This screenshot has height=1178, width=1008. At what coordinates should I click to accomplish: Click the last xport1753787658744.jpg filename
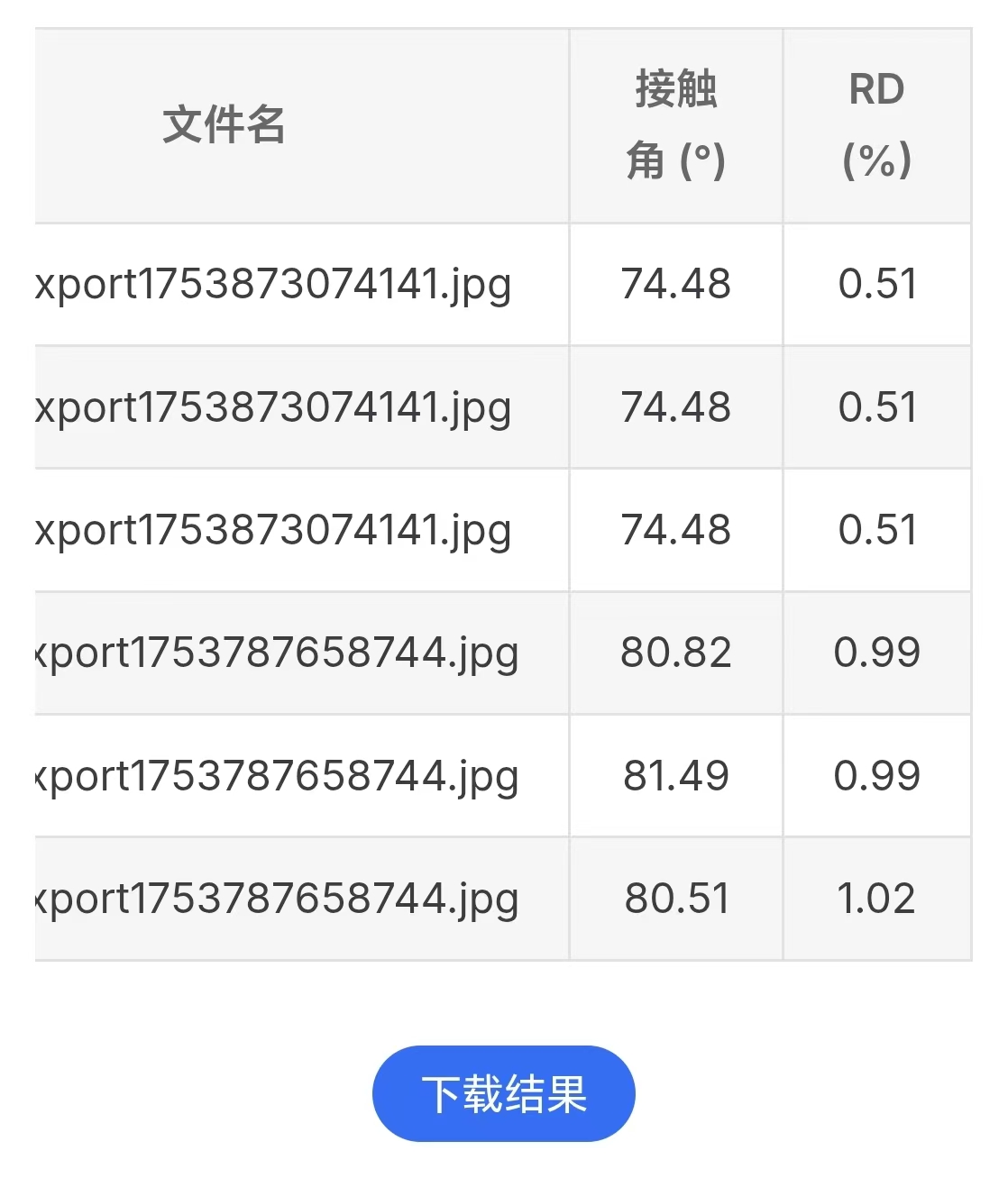(x=275, y=899)
